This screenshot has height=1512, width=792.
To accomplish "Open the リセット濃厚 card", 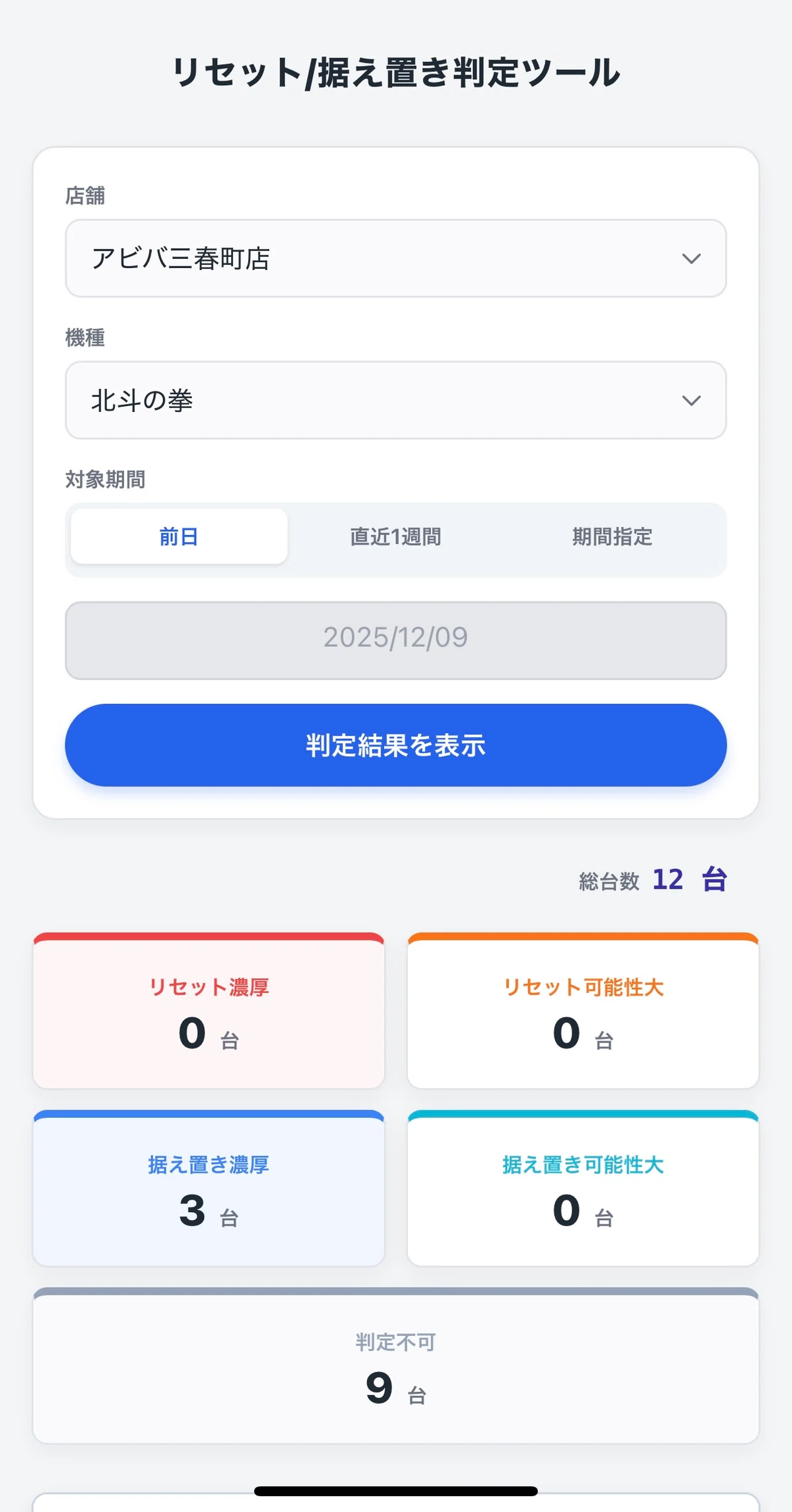I will tap(209, 1010).
